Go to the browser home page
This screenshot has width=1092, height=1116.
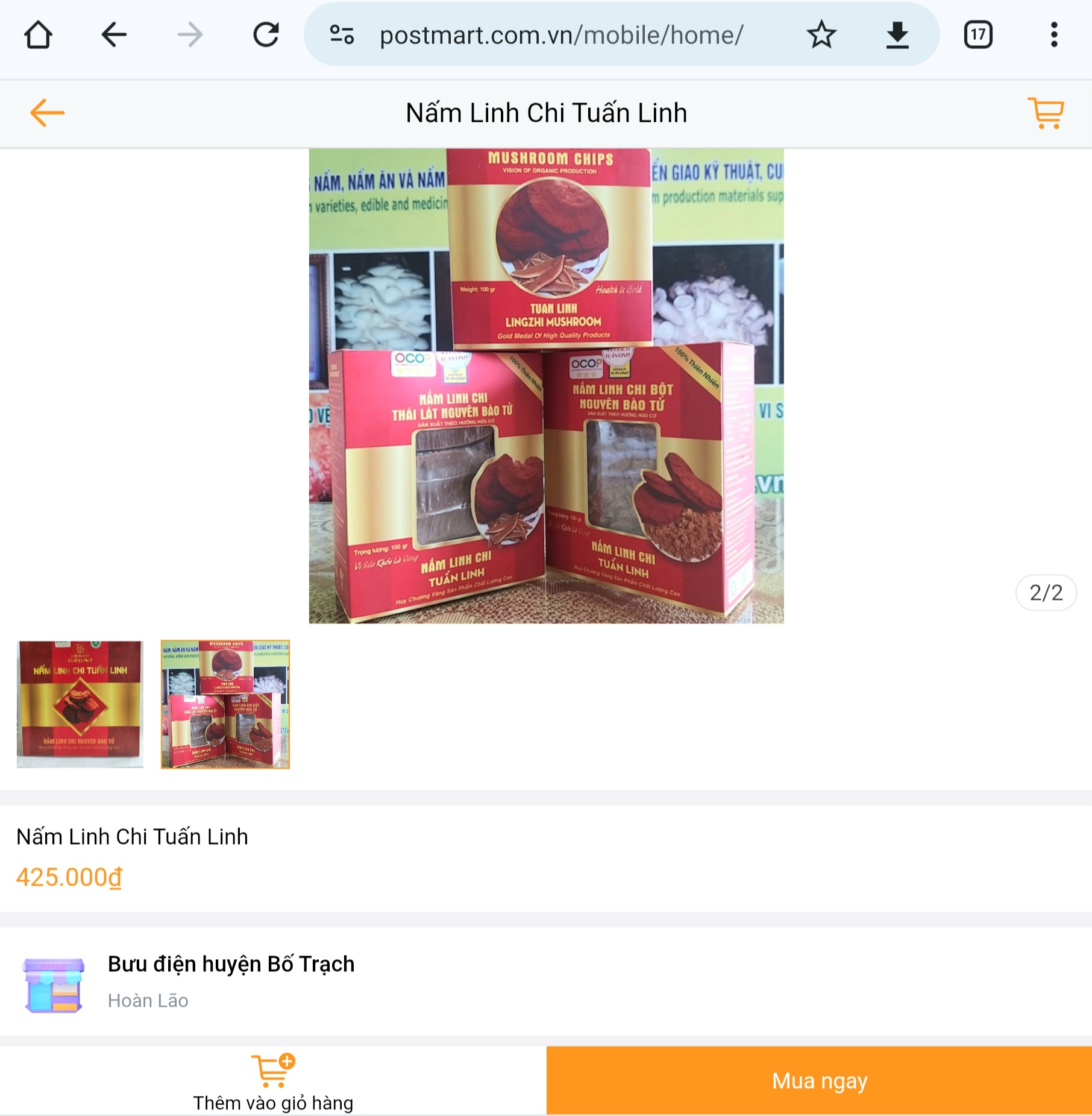click(x=38, y=35)
